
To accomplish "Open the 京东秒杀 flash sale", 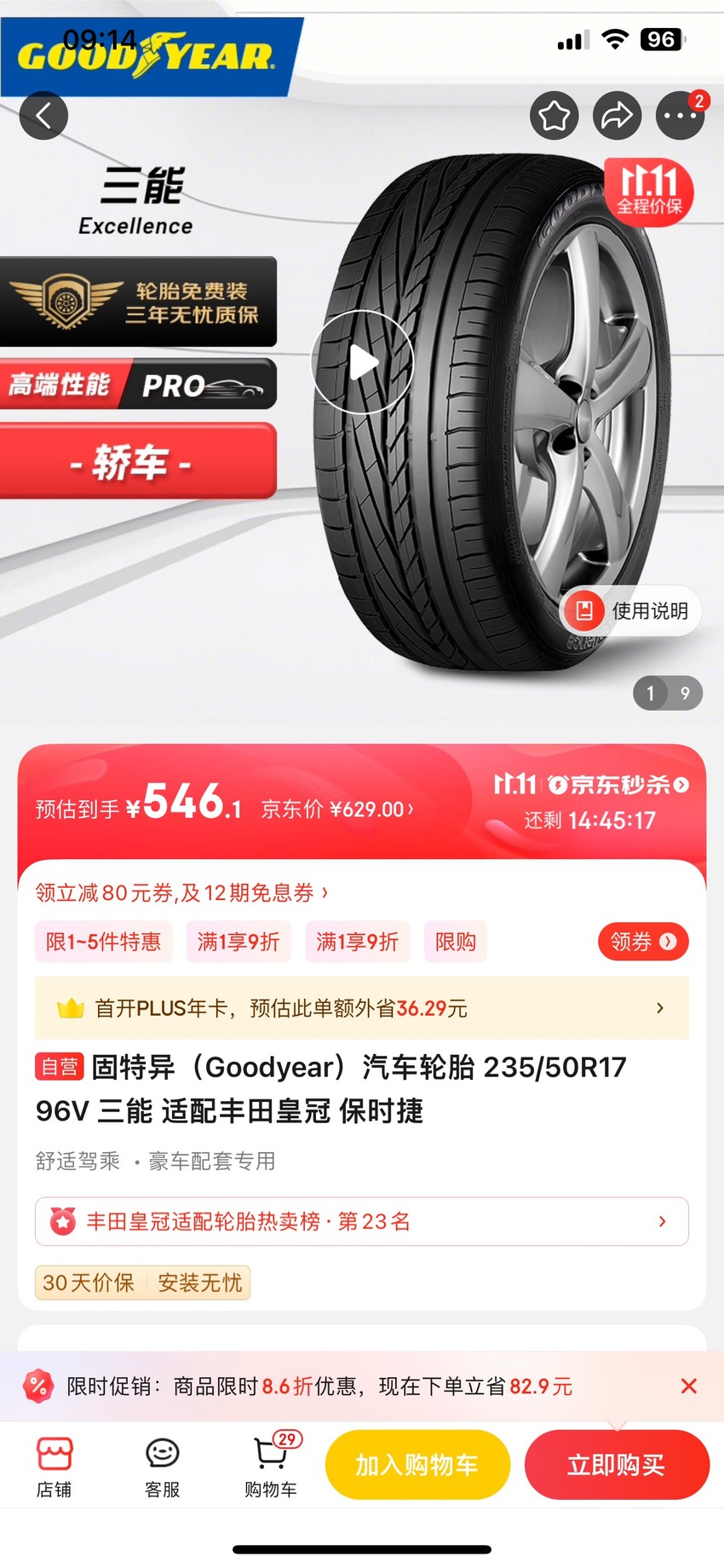I will point(591,784).
